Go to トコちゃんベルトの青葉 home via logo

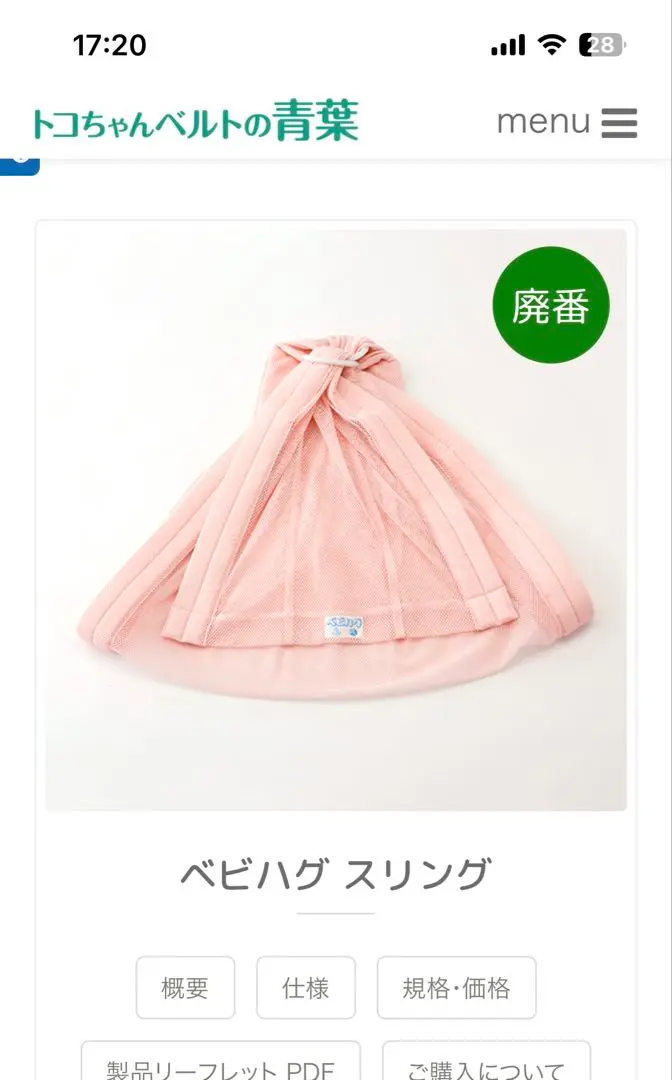coord(196,121)
